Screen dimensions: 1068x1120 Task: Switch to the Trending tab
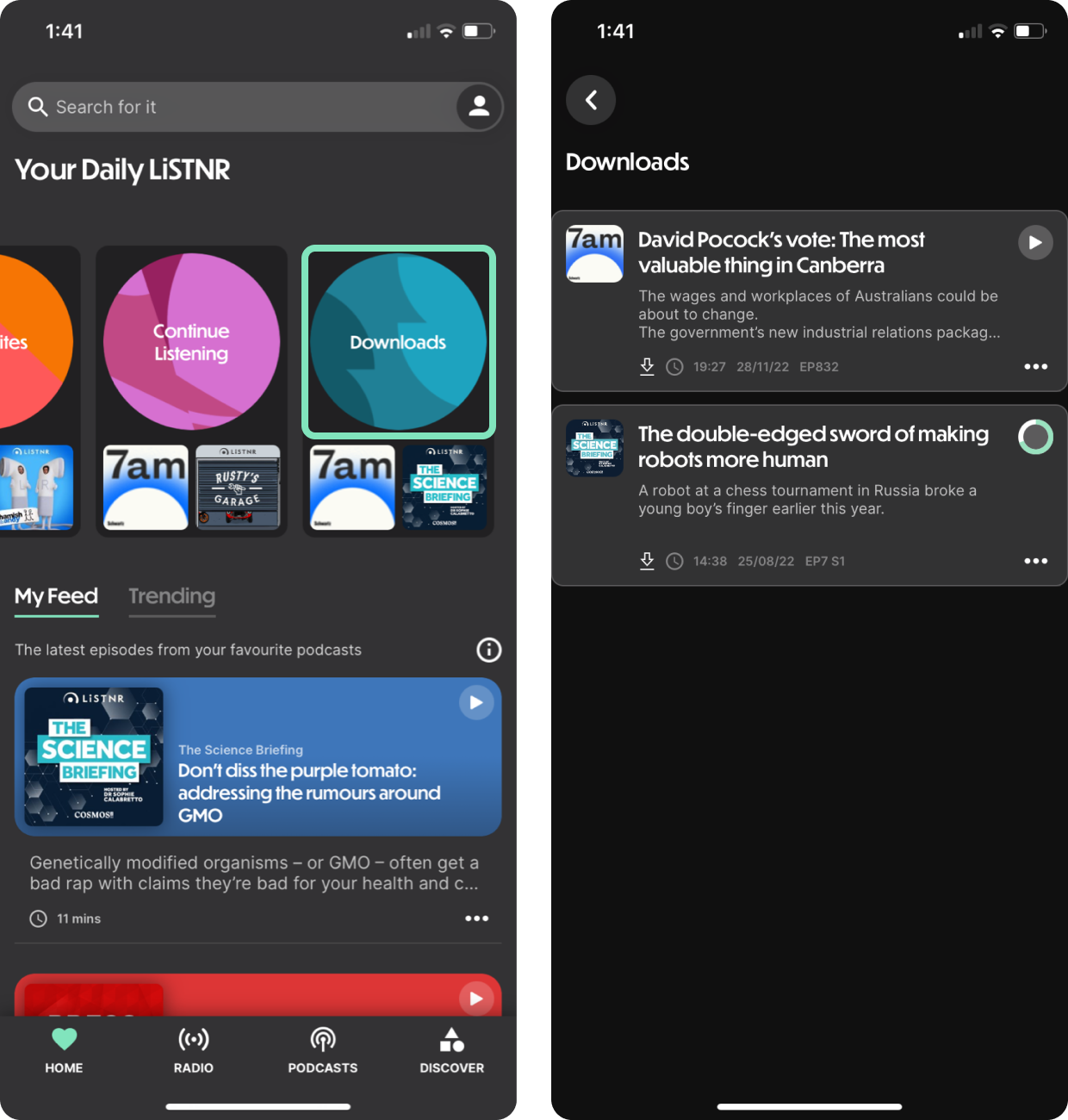click(x=171, y=596)
